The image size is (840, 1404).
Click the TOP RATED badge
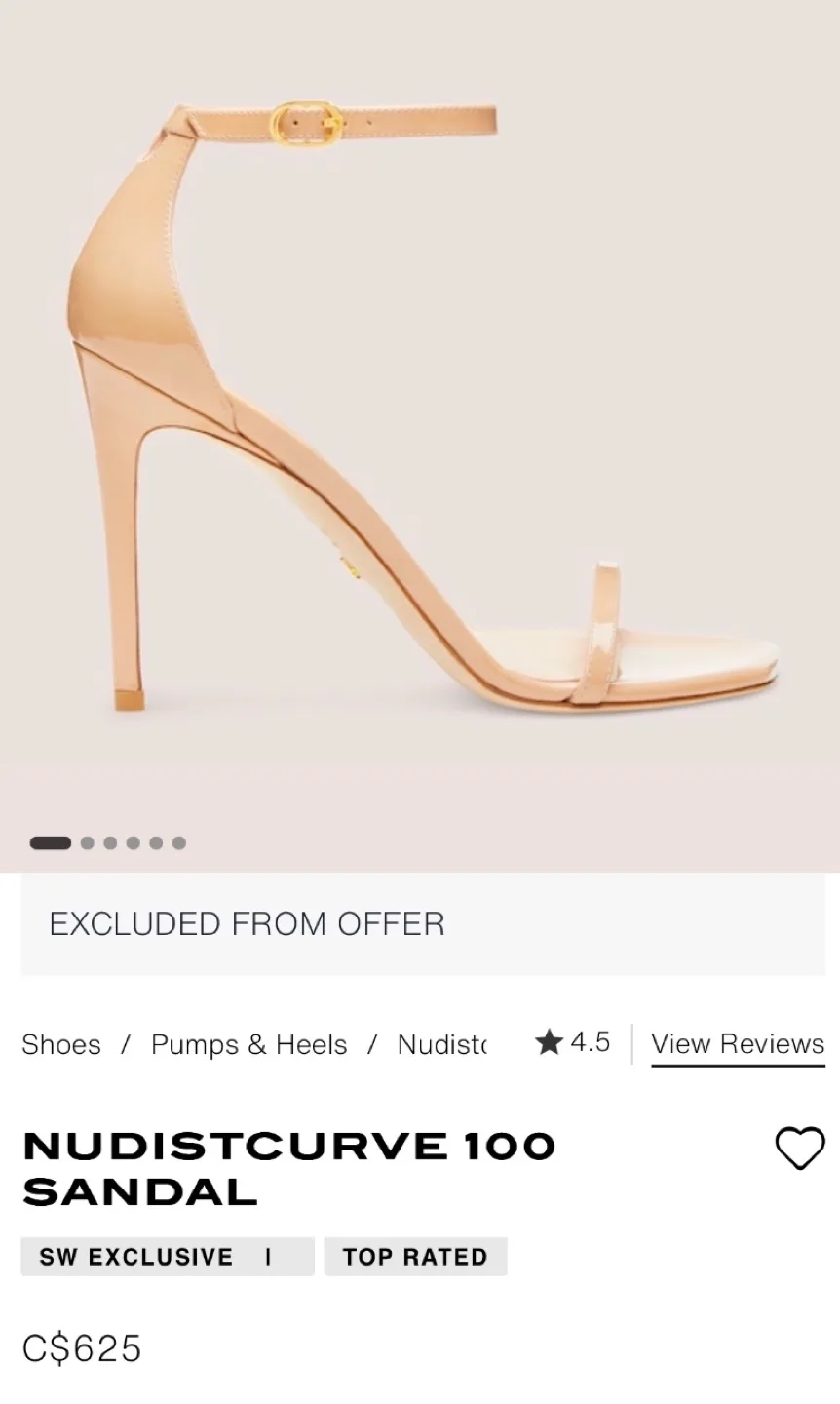[415, 1256]
